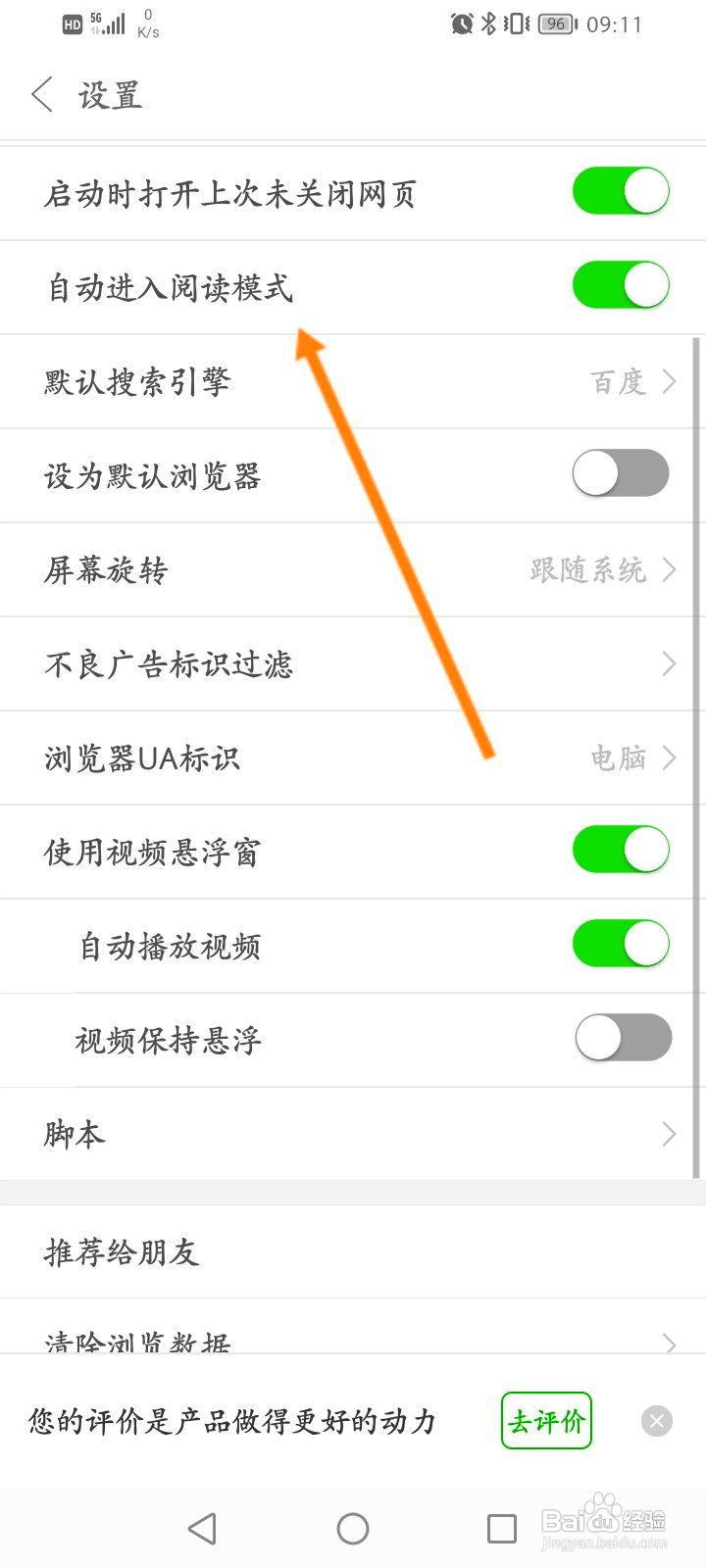Open 浏览器UA标识 set to 电脑
The height and width of the screenshot is (1568, 706).
coord(353,758)
